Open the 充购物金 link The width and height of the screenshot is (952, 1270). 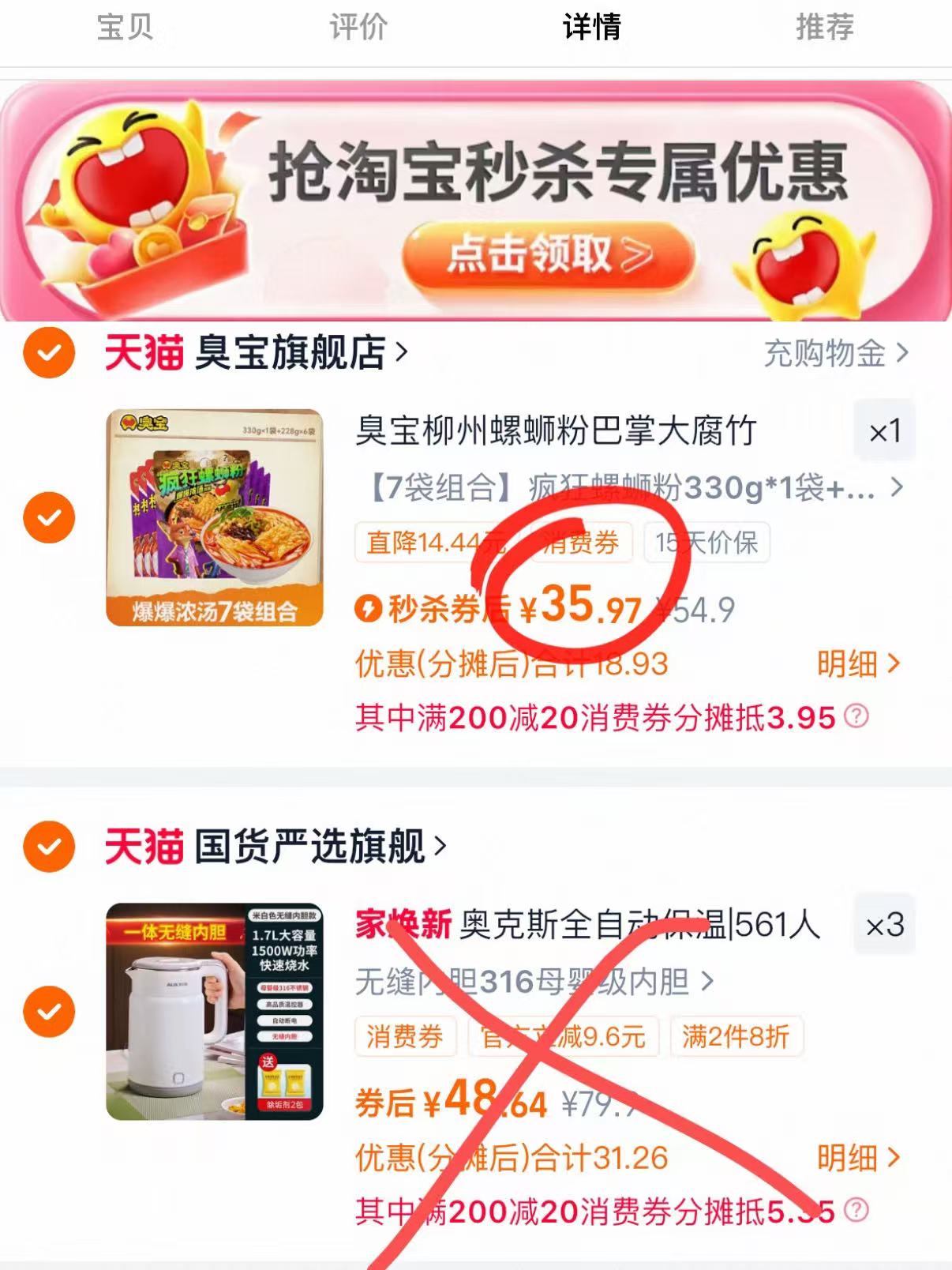pos(821,353)
